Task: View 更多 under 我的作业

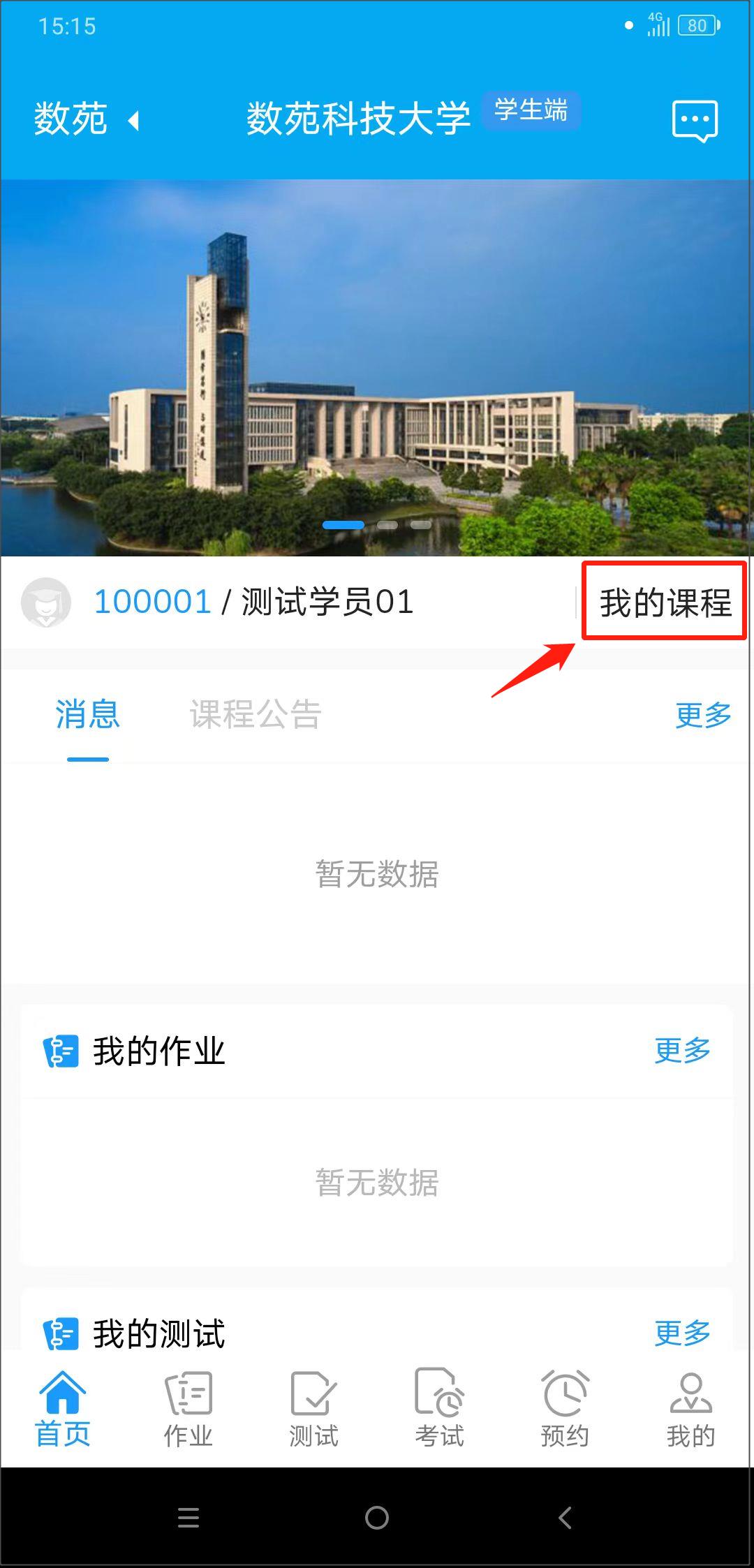Action: (x=682, y=1050)
